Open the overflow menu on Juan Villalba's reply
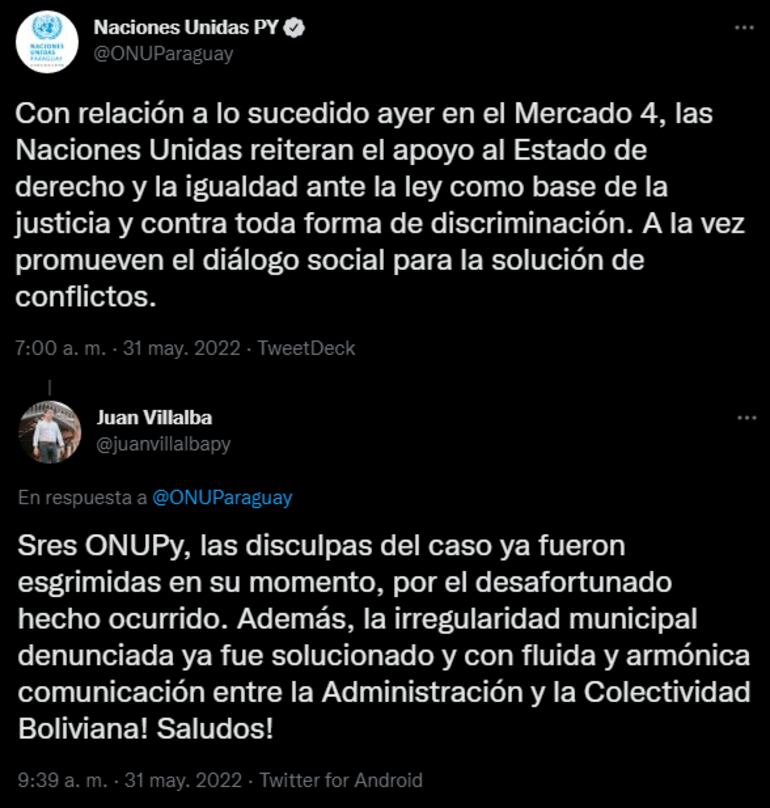Screen dimensions: 770x808 (745, 418)
